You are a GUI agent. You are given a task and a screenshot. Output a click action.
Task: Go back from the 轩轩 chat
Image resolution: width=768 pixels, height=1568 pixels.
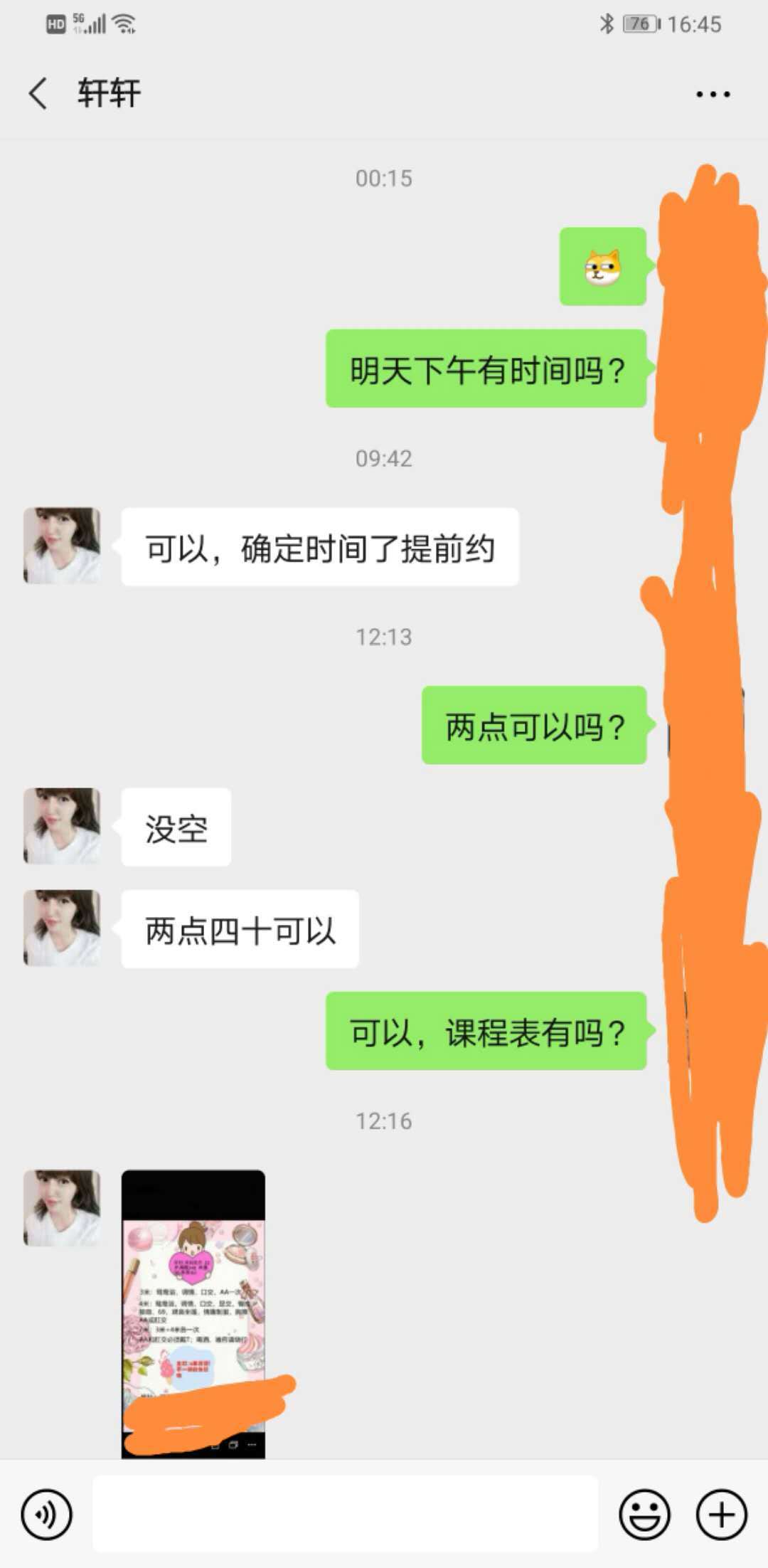coord(38,94)
